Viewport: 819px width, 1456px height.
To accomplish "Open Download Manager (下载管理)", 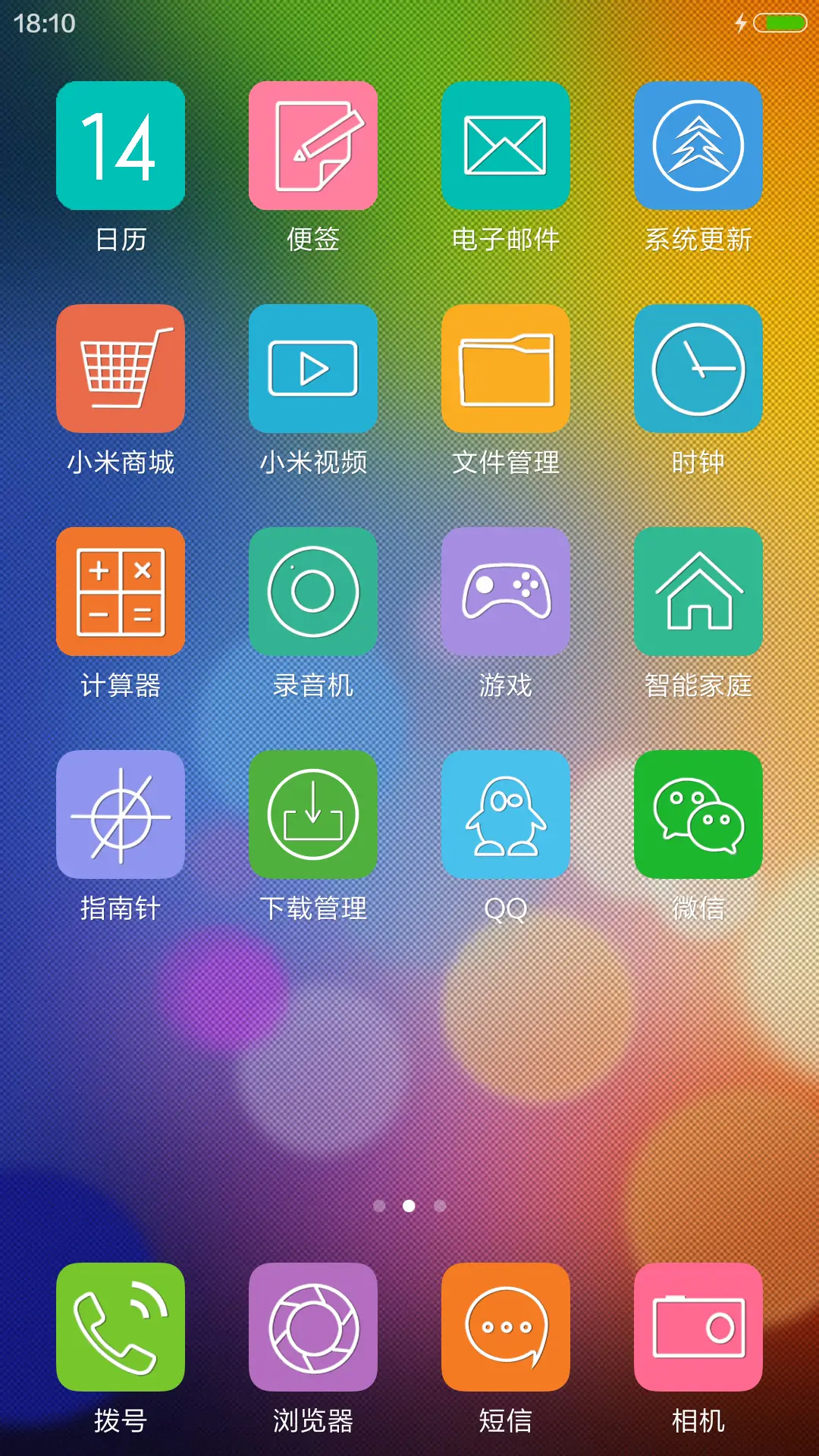I will (312, 814).
